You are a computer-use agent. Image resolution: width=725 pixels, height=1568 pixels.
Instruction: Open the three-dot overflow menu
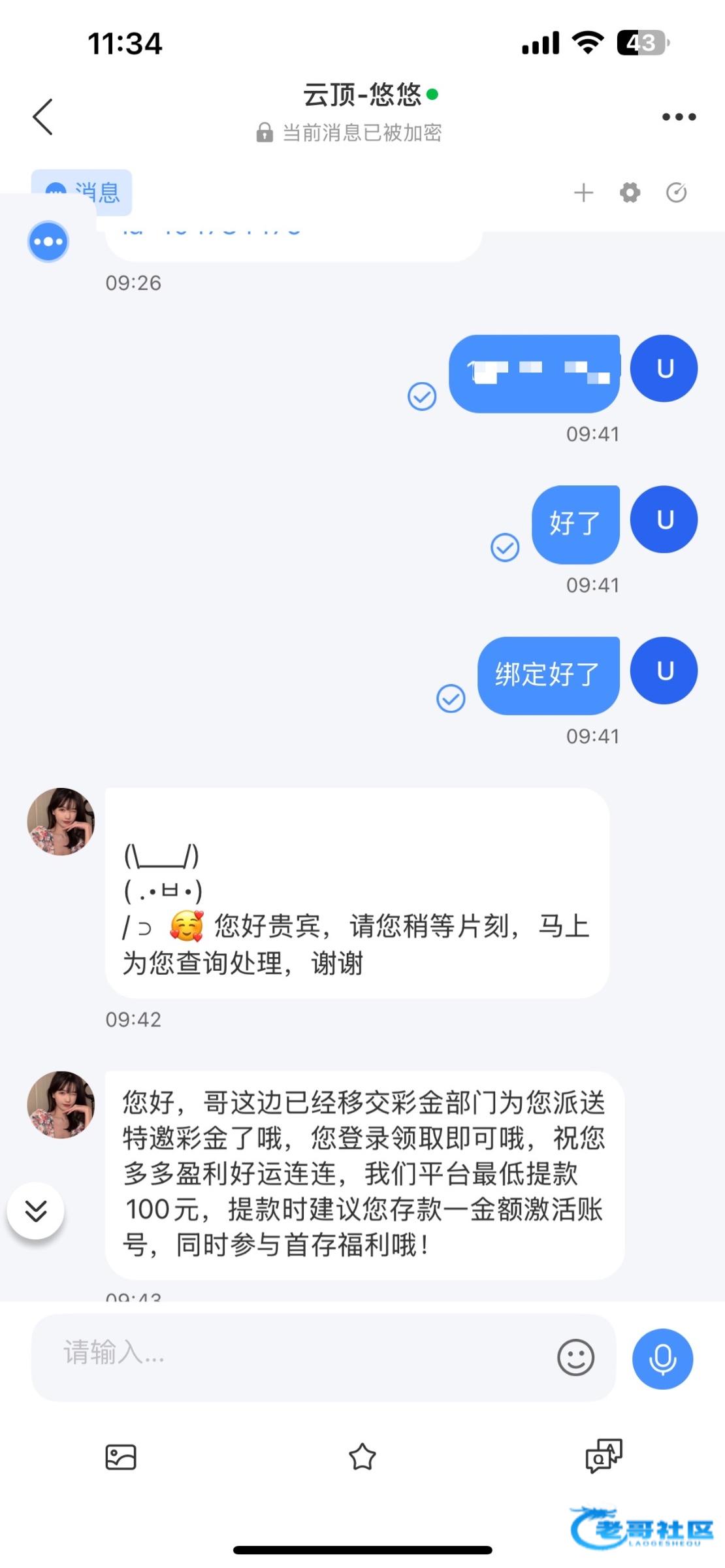coord(679,117)
